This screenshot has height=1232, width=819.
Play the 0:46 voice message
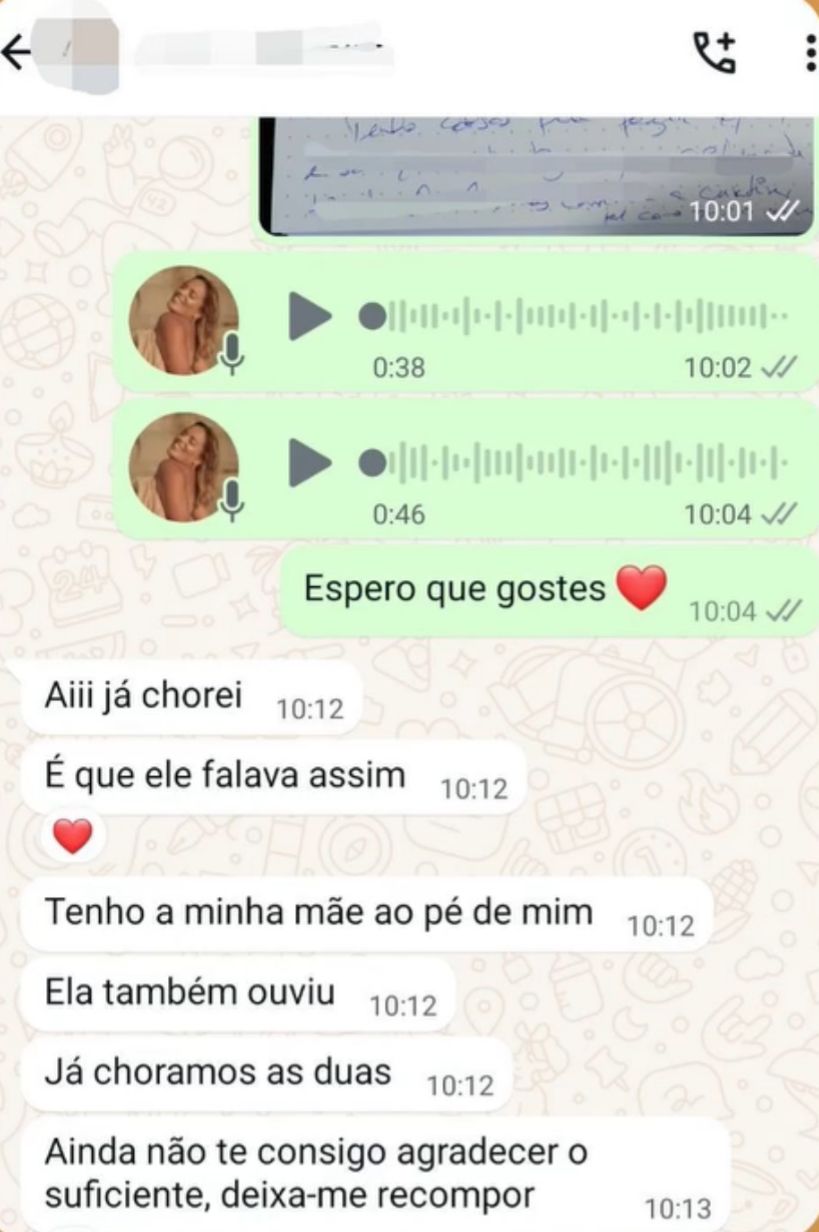tap(310, 463)
